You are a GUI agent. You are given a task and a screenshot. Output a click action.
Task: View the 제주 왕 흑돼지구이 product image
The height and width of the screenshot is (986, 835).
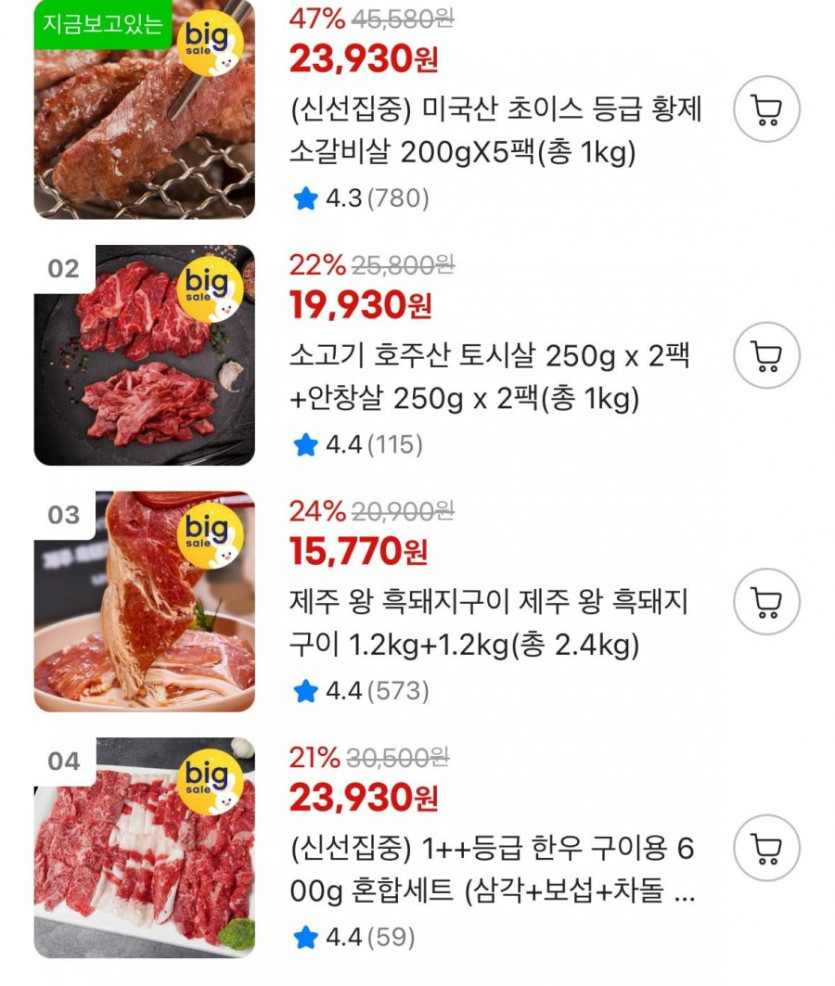(x=144, y=602)
